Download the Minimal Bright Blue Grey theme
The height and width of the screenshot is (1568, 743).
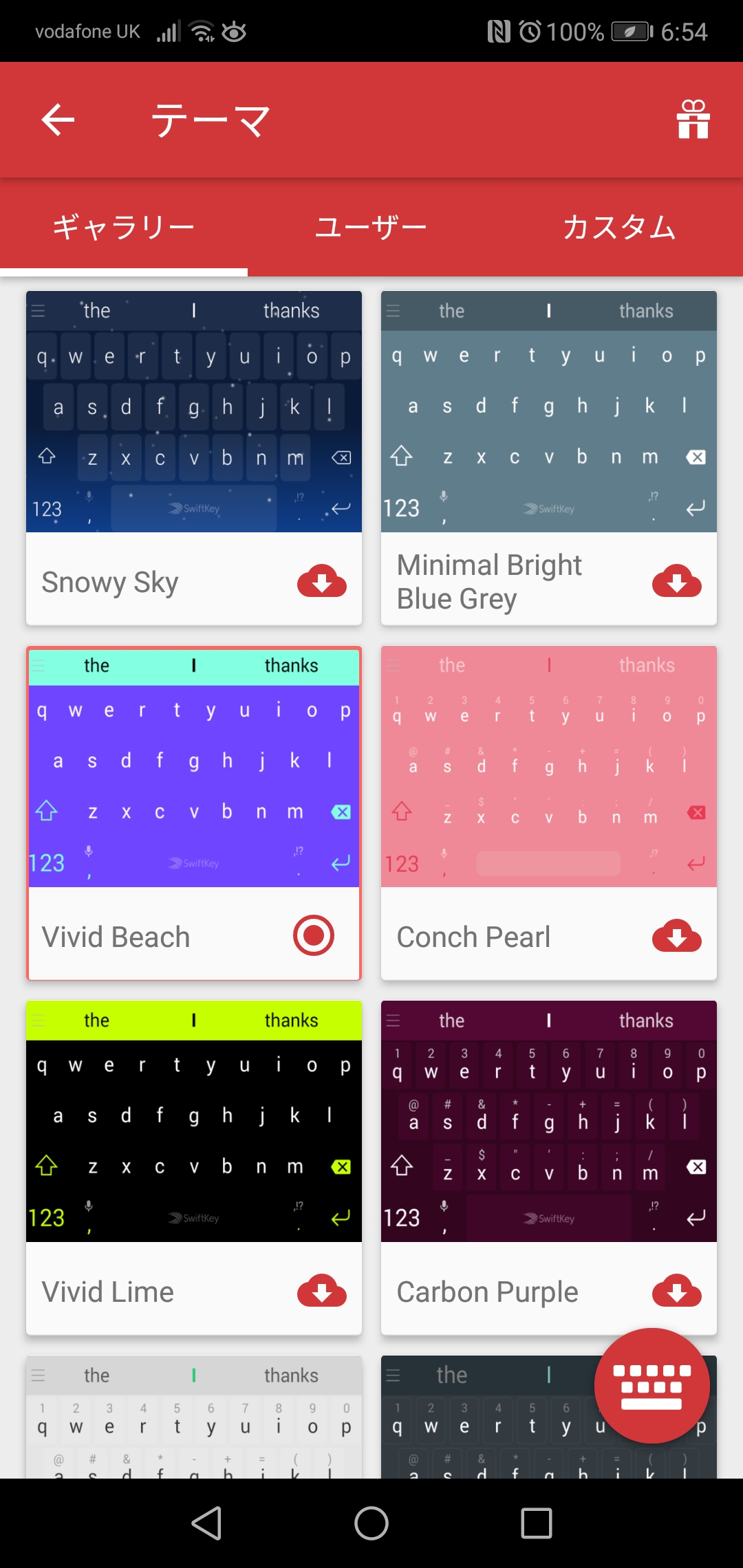pos(676,581)
